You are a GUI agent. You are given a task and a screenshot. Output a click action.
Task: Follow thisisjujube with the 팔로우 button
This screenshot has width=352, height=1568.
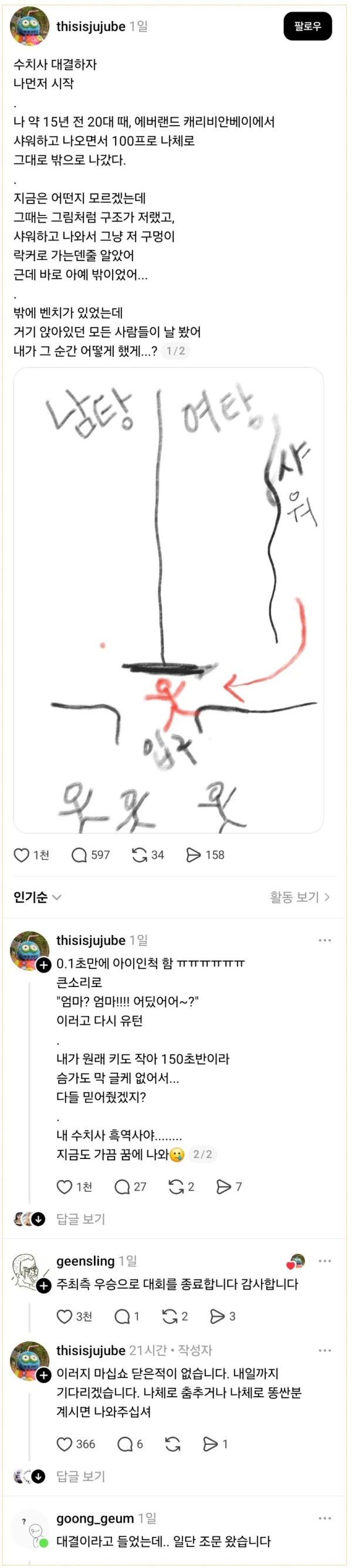click(307, 26)
